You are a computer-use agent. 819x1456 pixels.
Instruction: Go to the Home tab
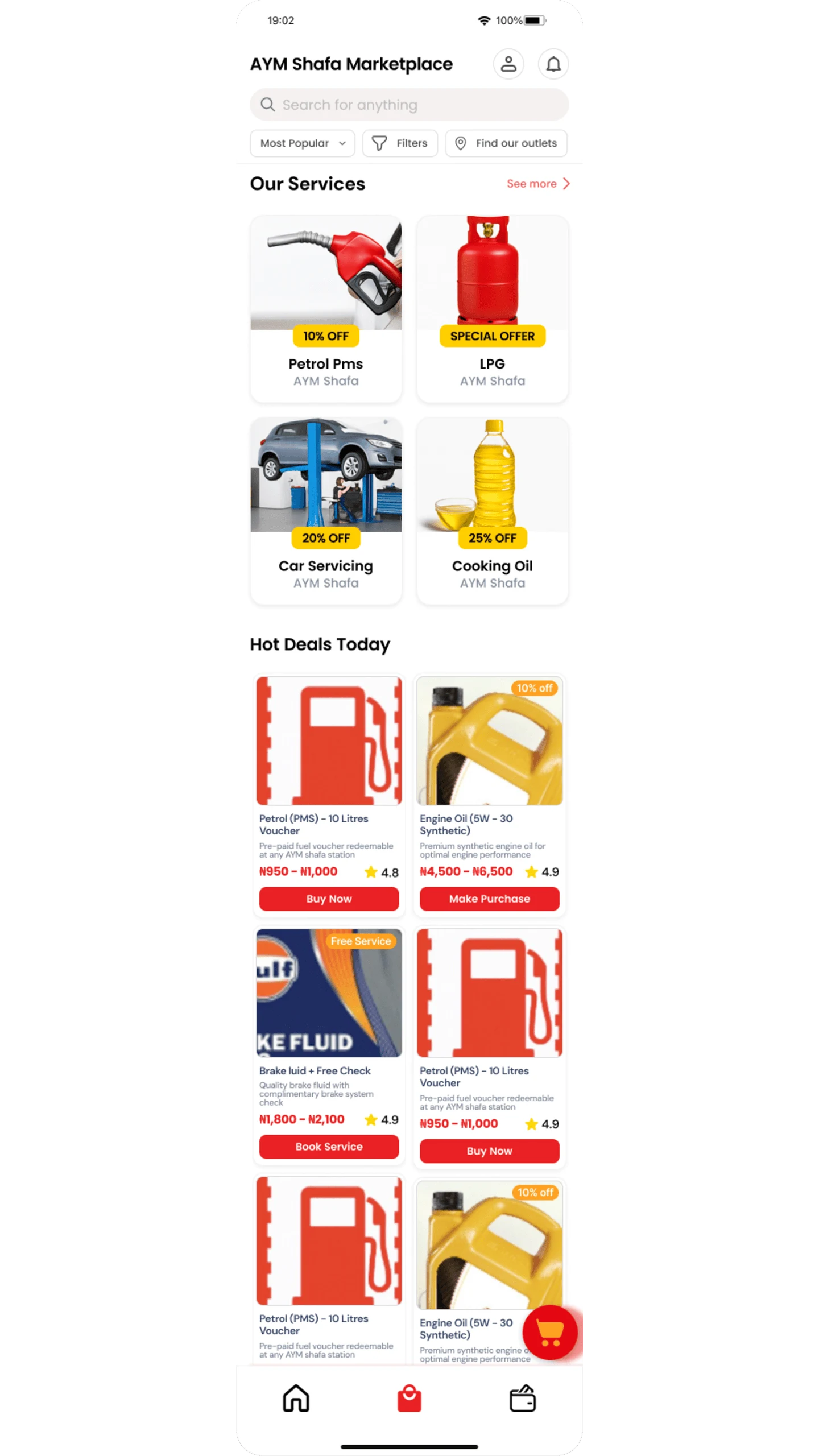pyautogui.click(x=296, y=1398)
